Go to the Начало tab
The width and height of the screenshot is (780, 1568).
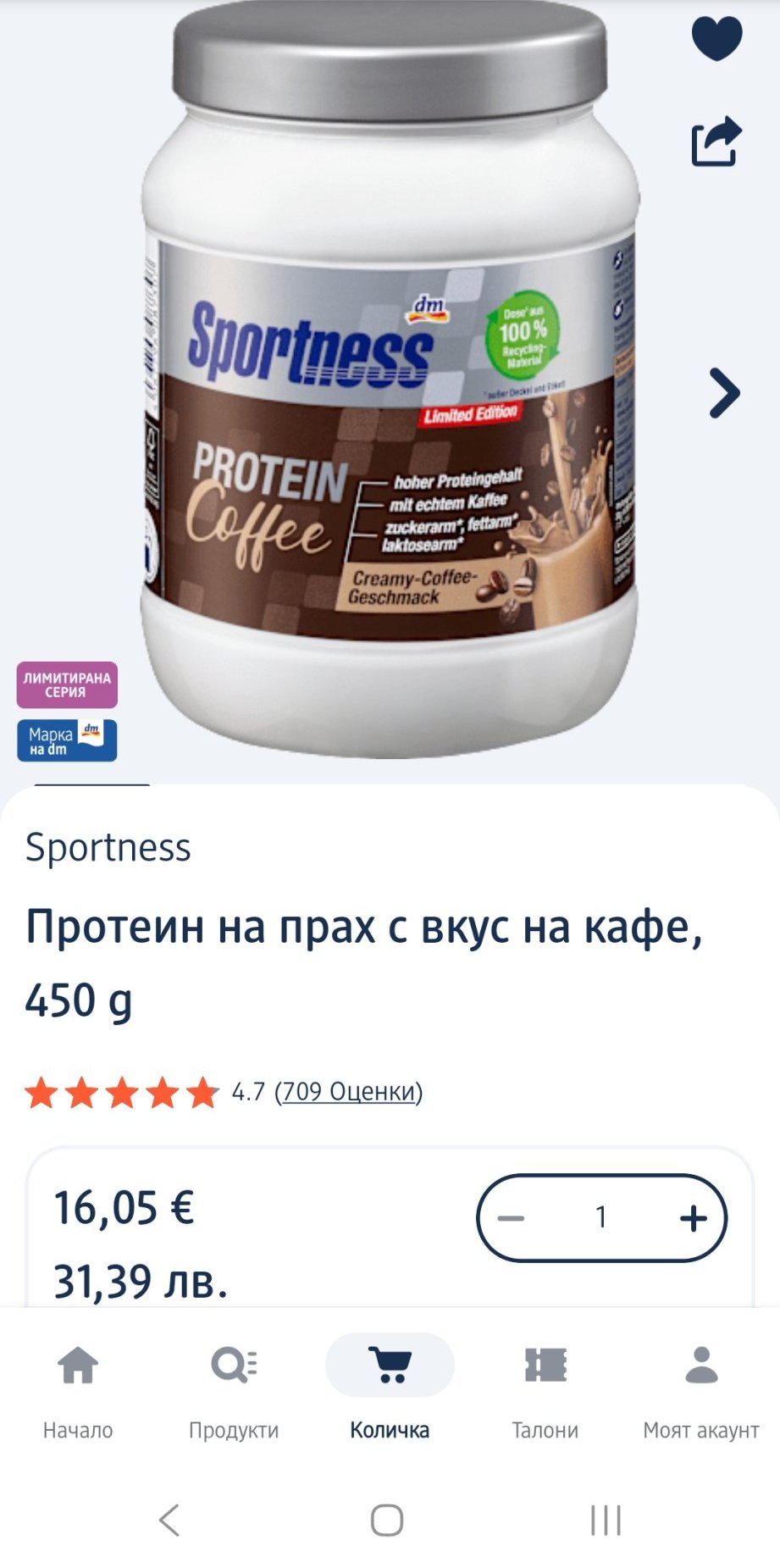coord(78,1389)
